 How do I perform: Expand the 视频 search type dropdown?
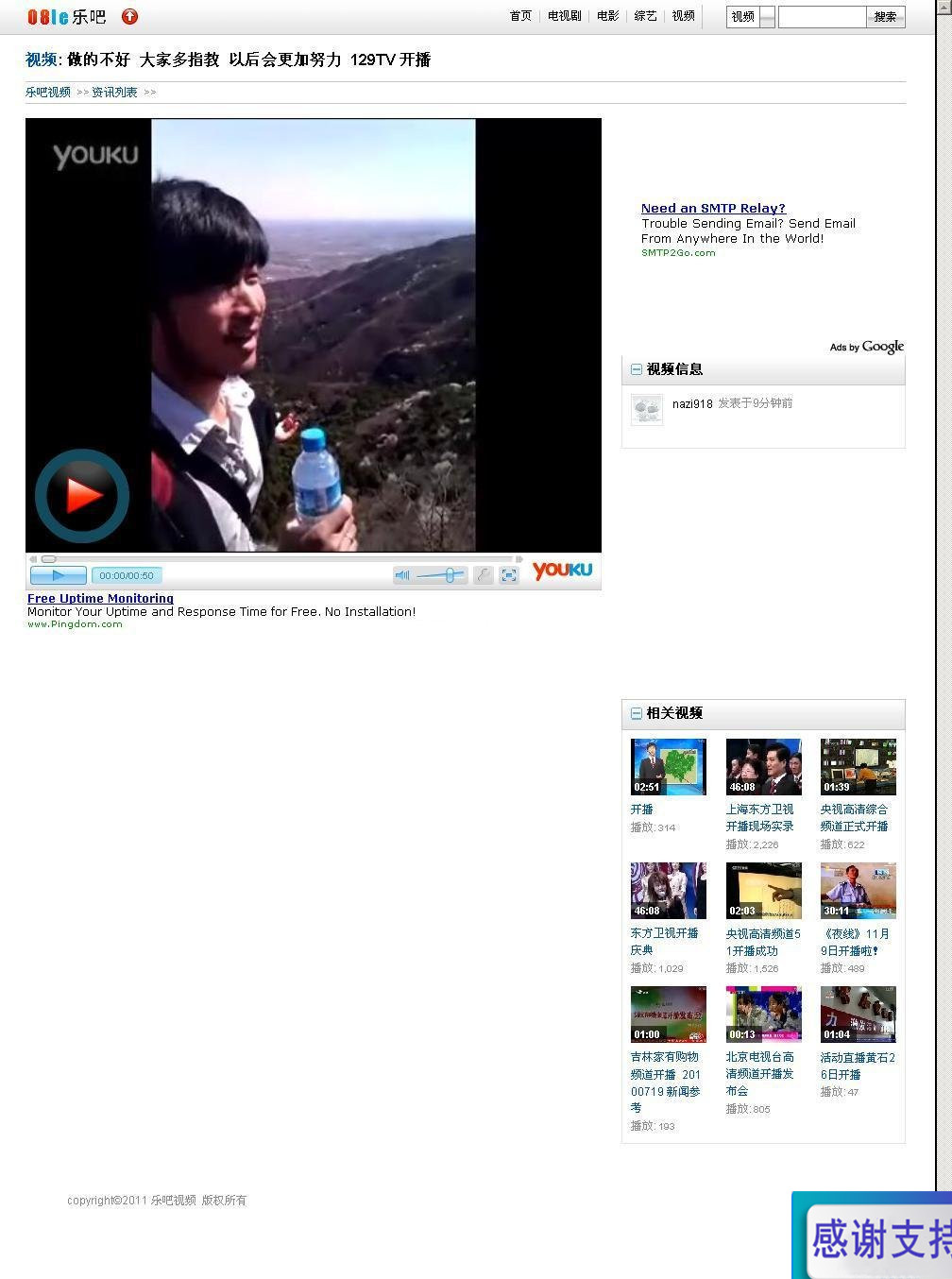[x=767, y=16]
